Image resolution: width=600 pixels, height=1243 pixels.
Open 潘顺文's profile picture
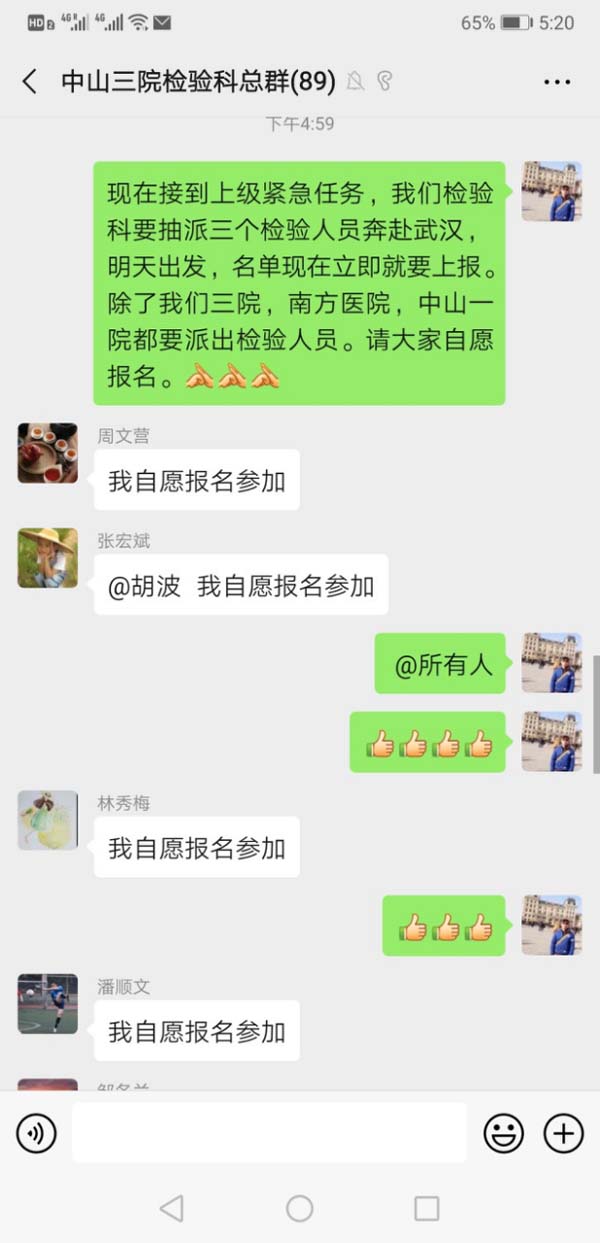(47, 1003)
